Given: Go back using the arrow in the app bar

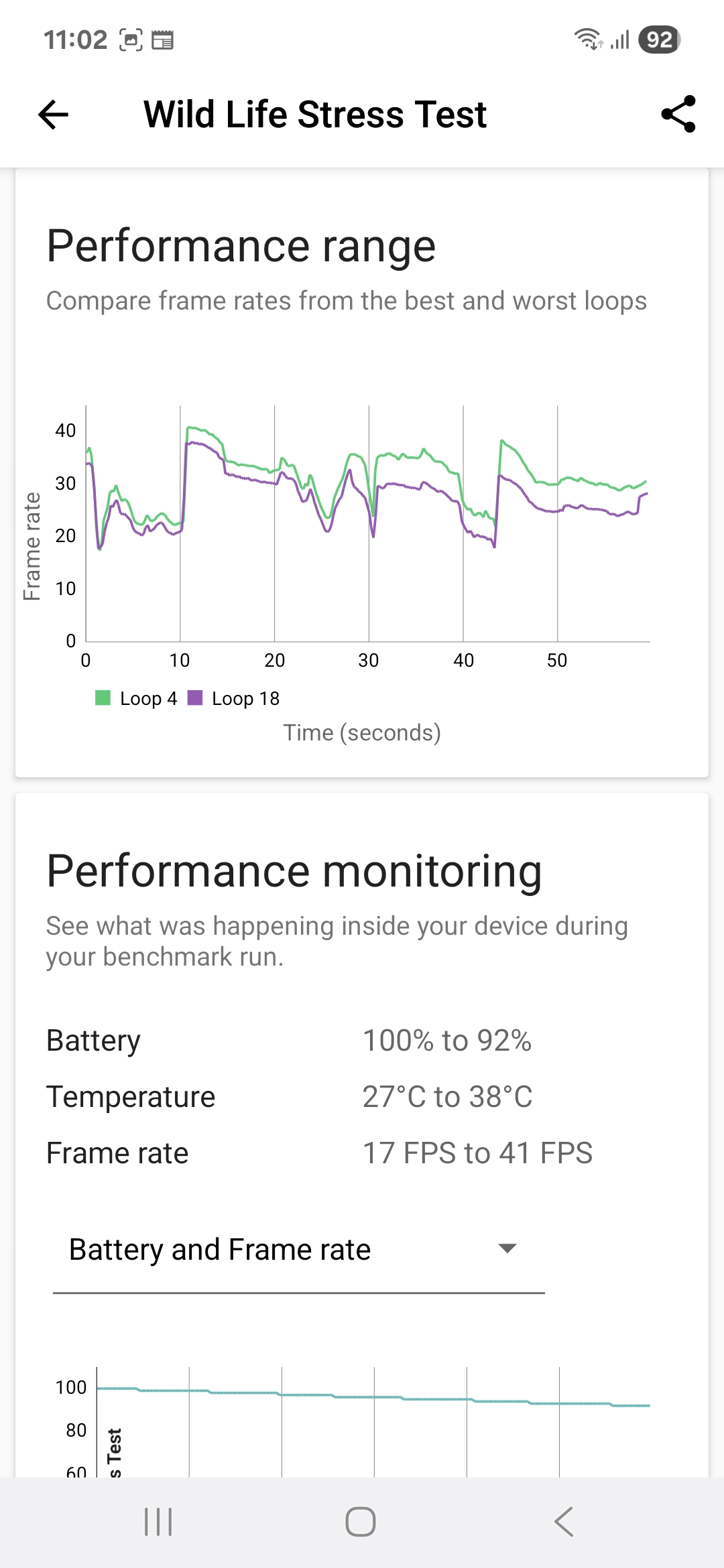Looking at the screenshot, I should coord(54,115).
